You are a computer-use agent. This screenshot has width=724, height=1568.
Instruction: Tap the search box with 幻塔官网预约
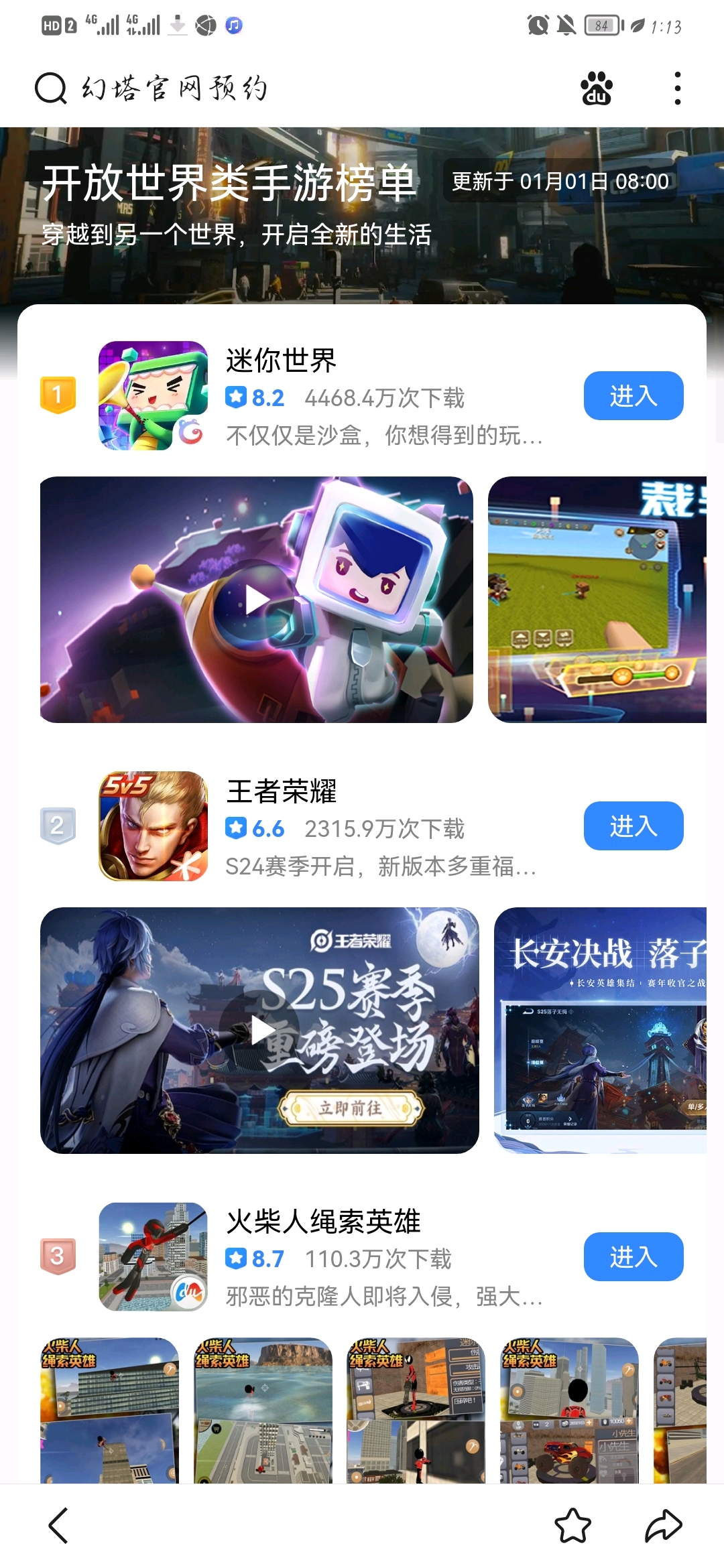click(268, 88)
